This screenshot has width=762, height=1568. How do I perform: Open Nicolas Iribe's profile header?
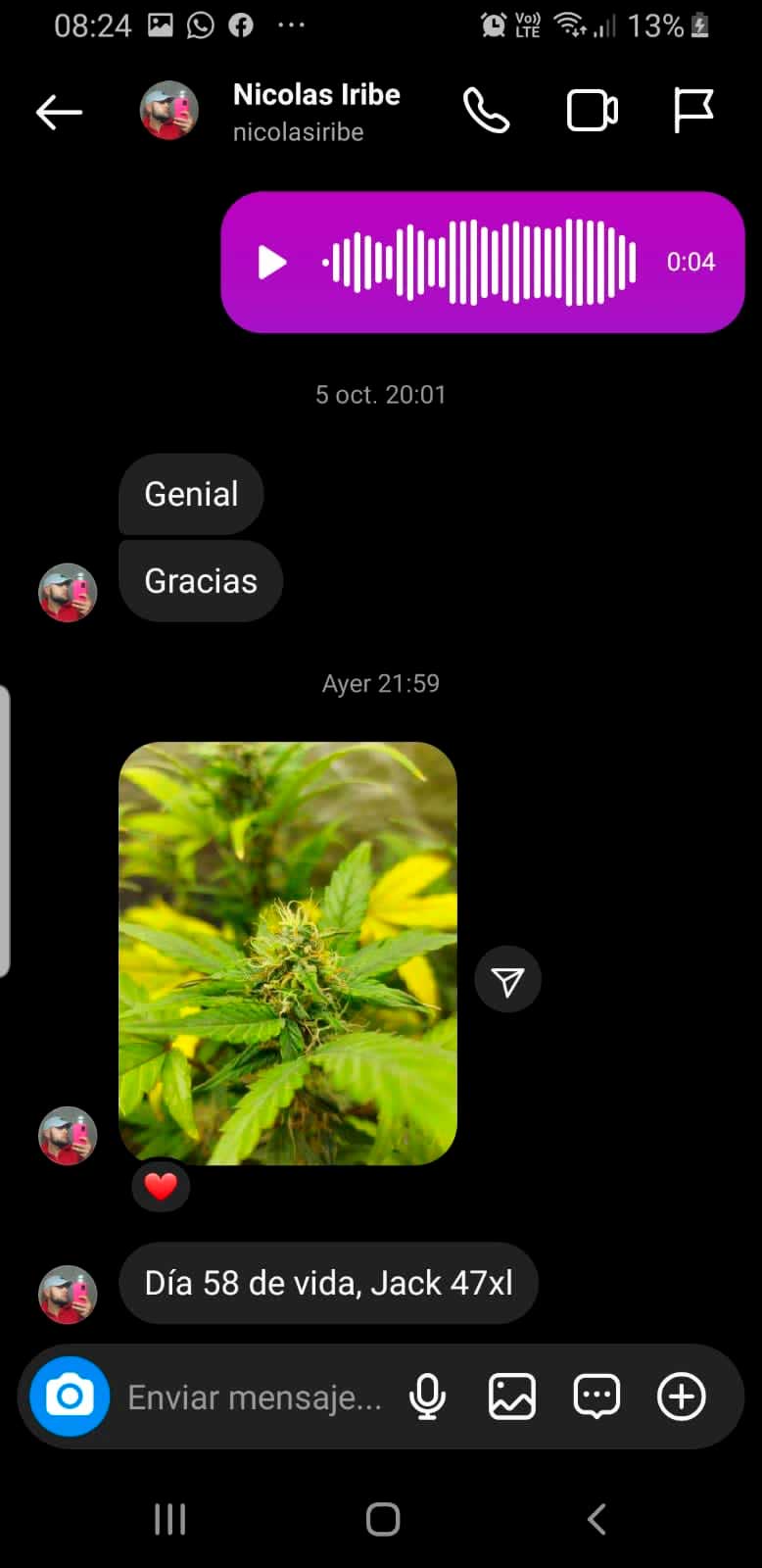point(315,112)
